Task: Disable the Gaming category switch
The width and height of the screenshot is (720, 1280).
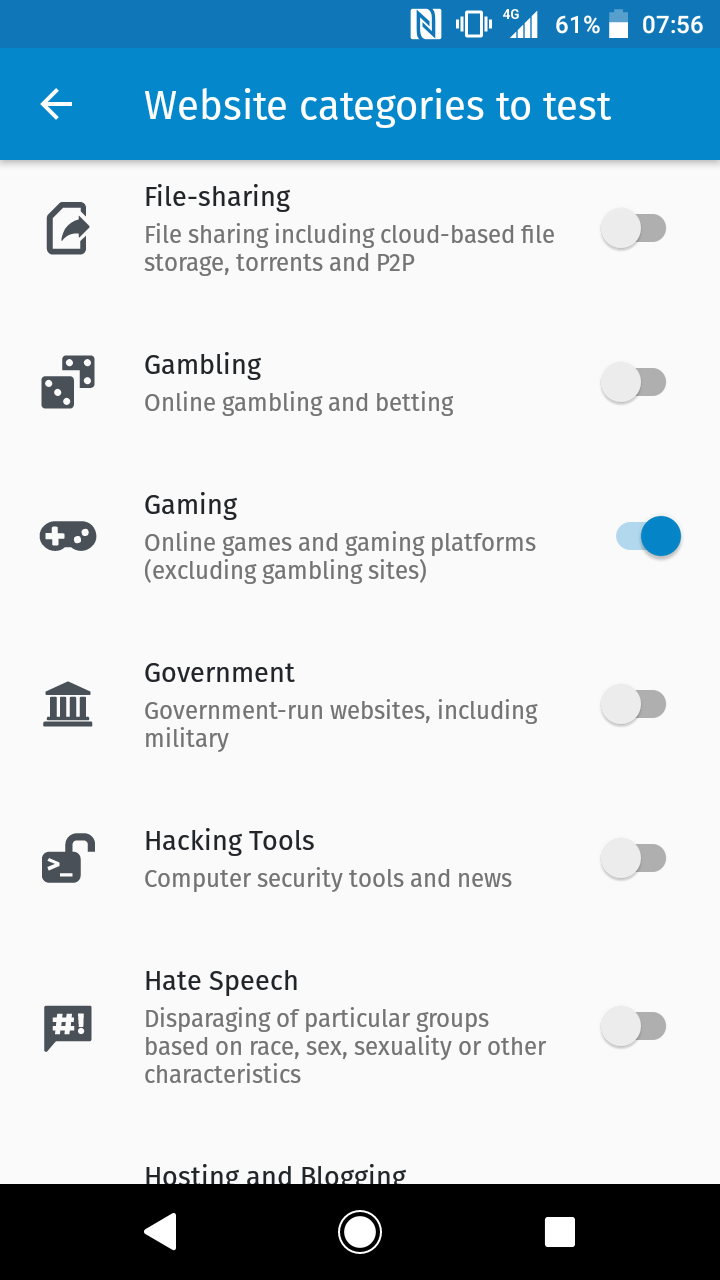Action: tap(649, 537)
